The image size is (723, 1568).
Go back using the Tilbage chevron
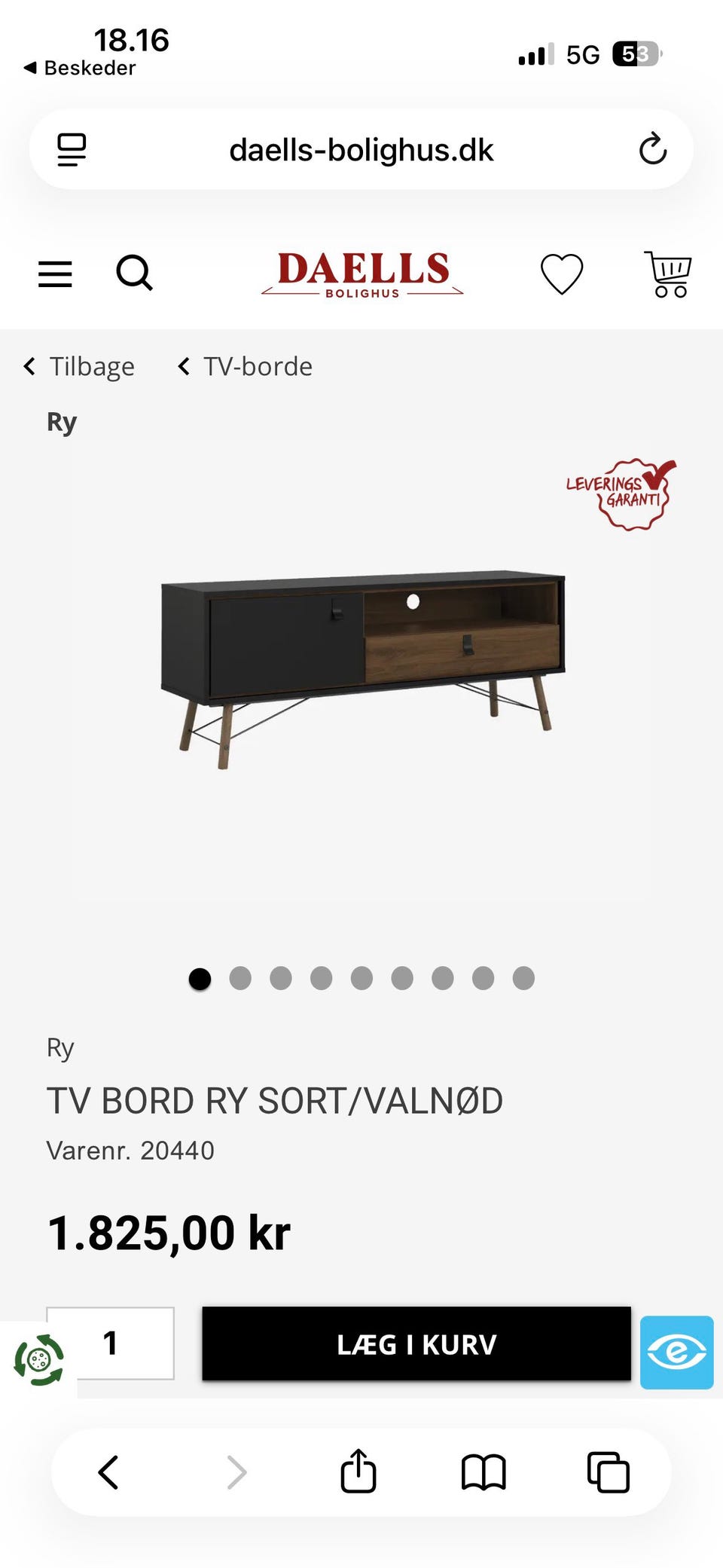[29, 366]
